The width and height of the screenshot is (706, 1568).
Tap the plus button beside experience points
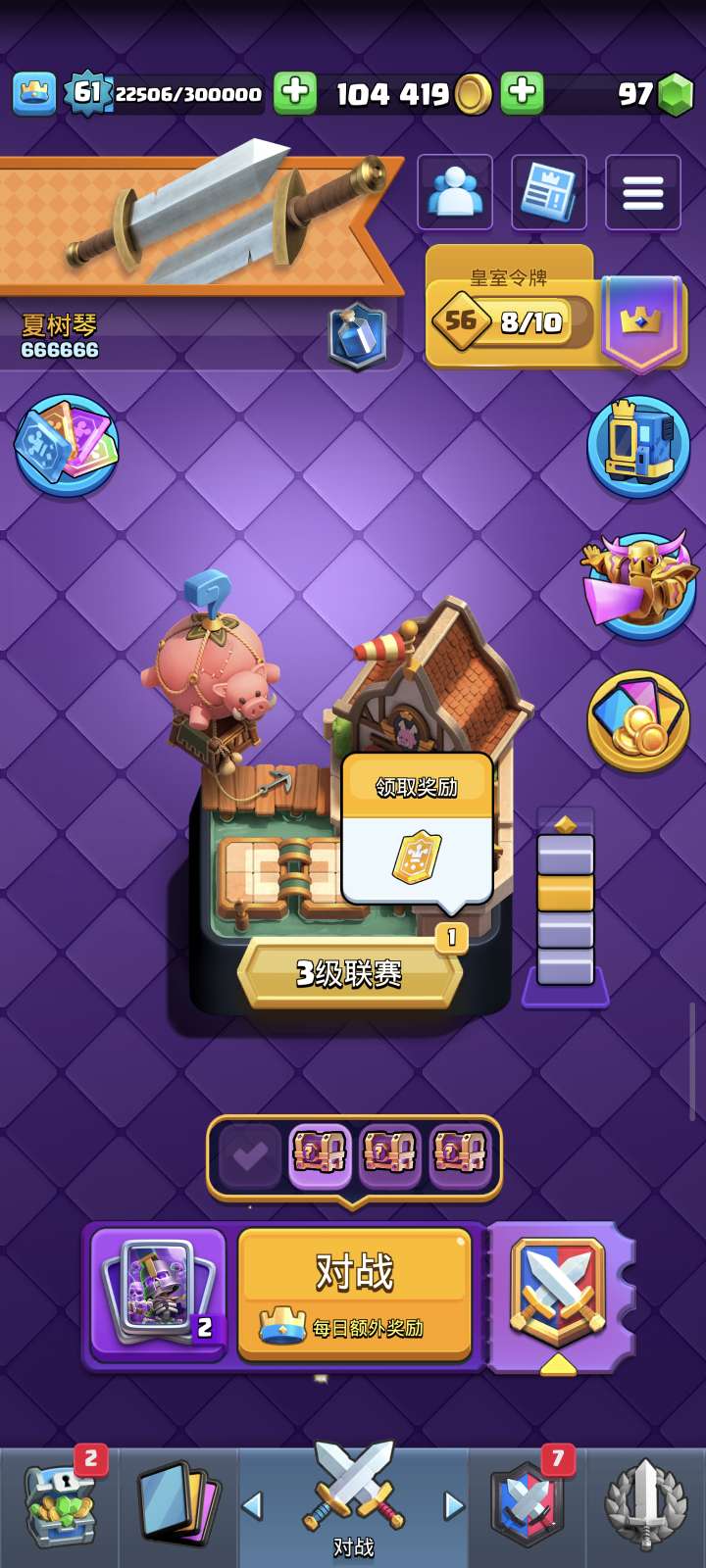[294, 93]
